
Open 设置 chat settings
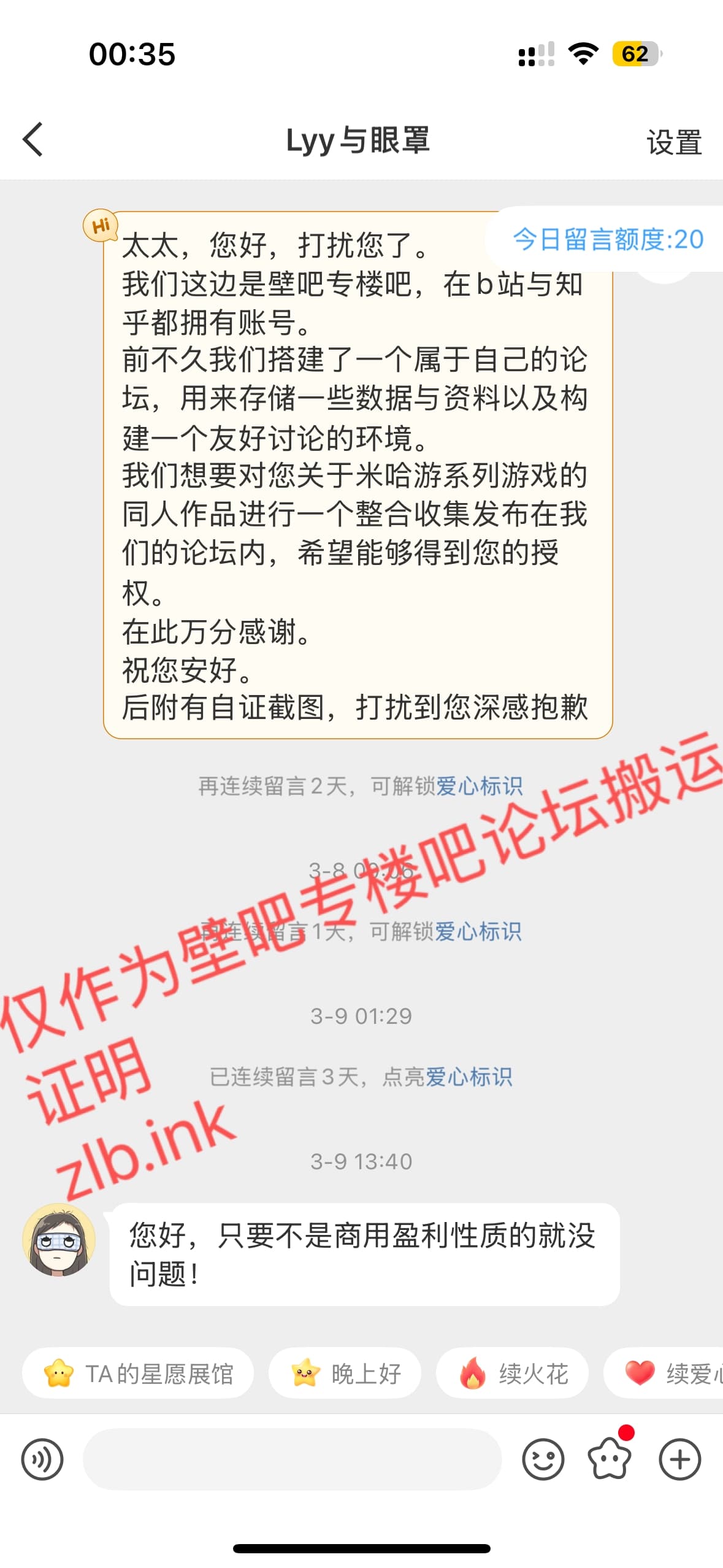click(673, 142)
